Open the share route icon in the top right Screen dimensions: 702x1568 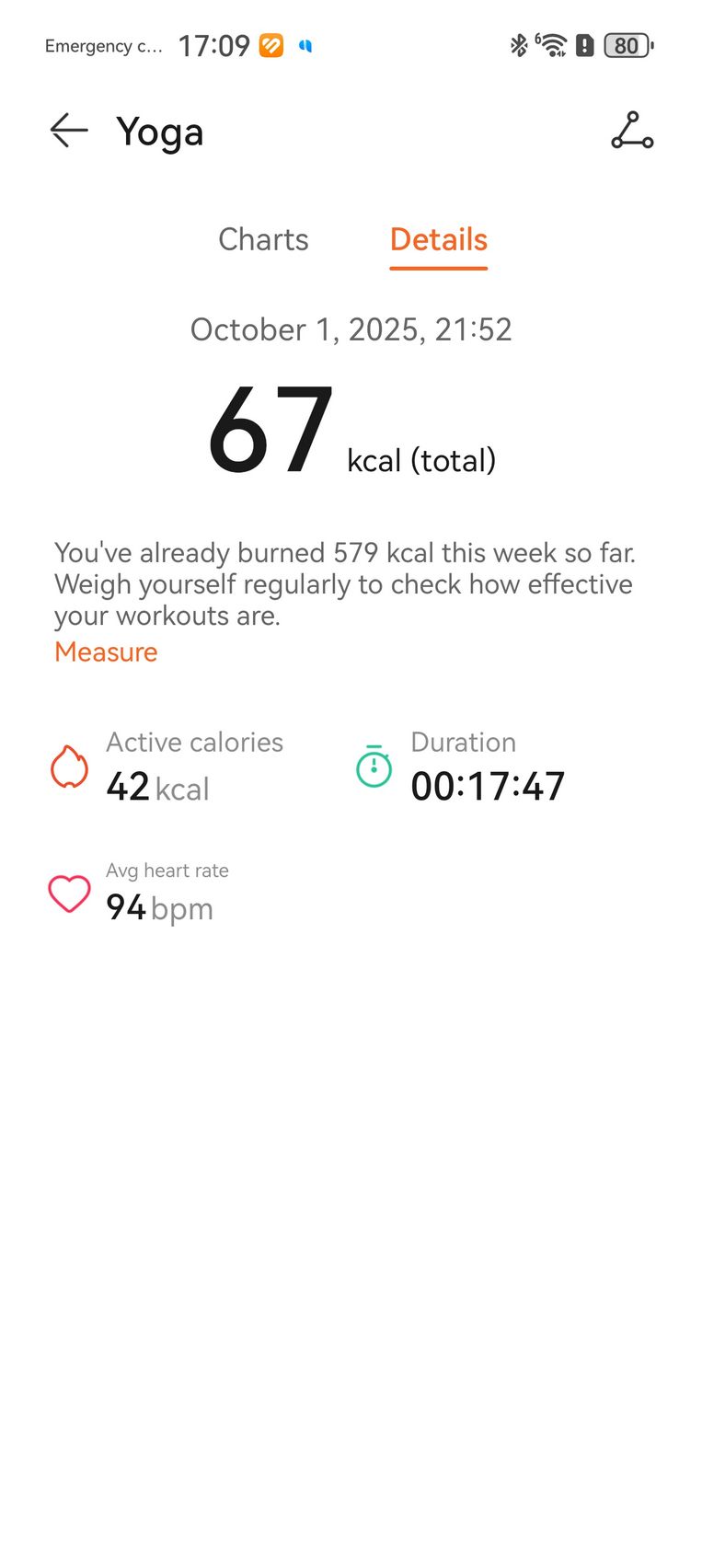(x=632, y=131)
